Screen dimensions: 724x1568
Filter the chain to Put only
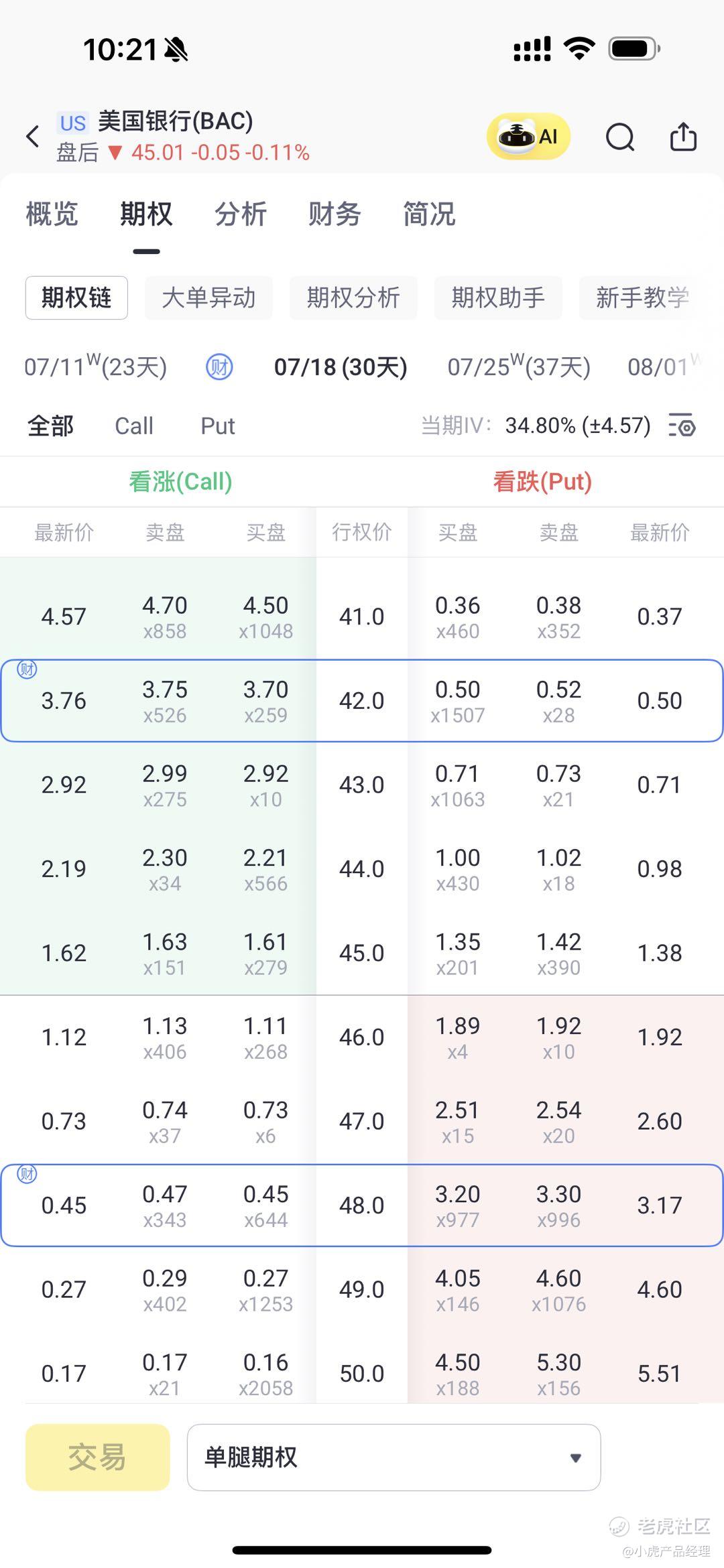(x=218, y=426)
